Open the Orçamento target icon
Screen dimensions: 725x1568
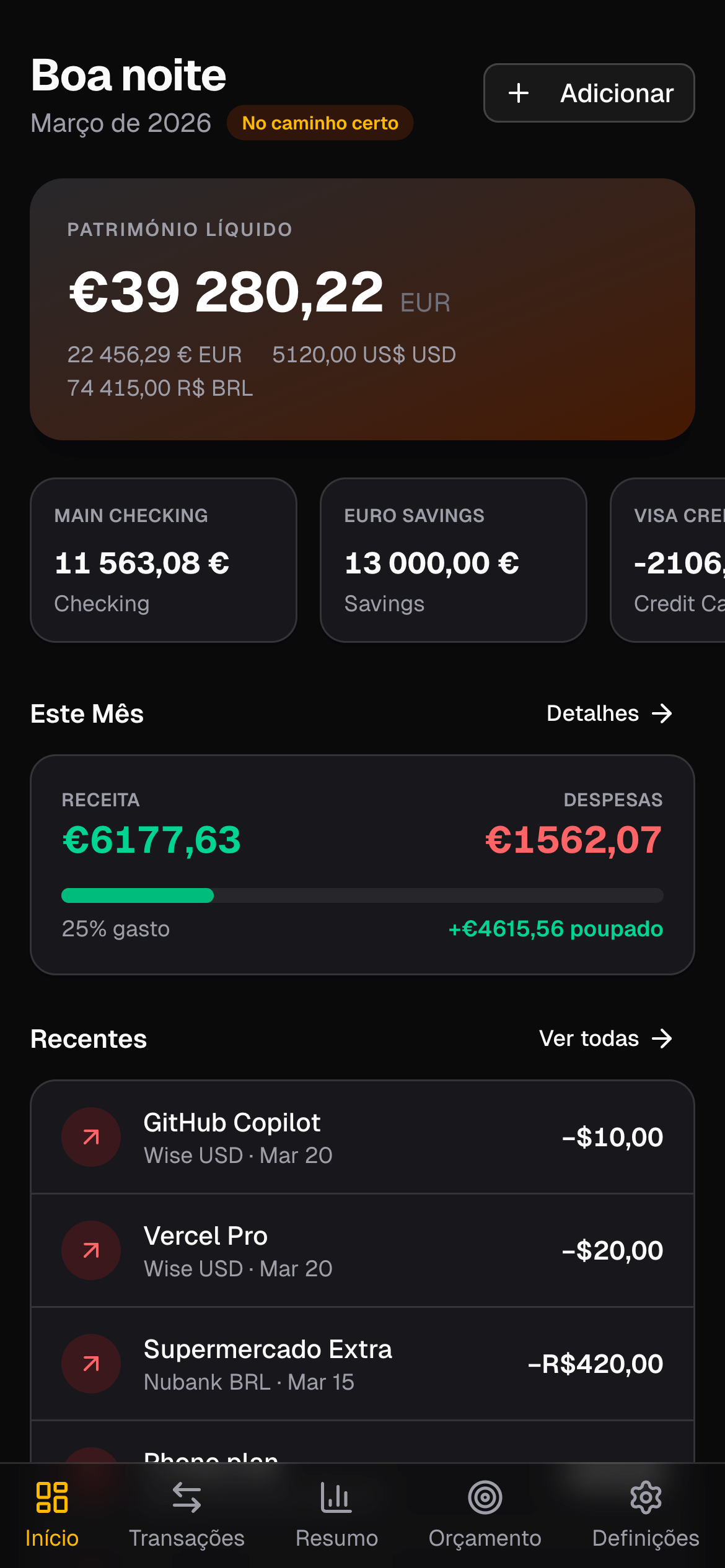(x=485, y=1498)
